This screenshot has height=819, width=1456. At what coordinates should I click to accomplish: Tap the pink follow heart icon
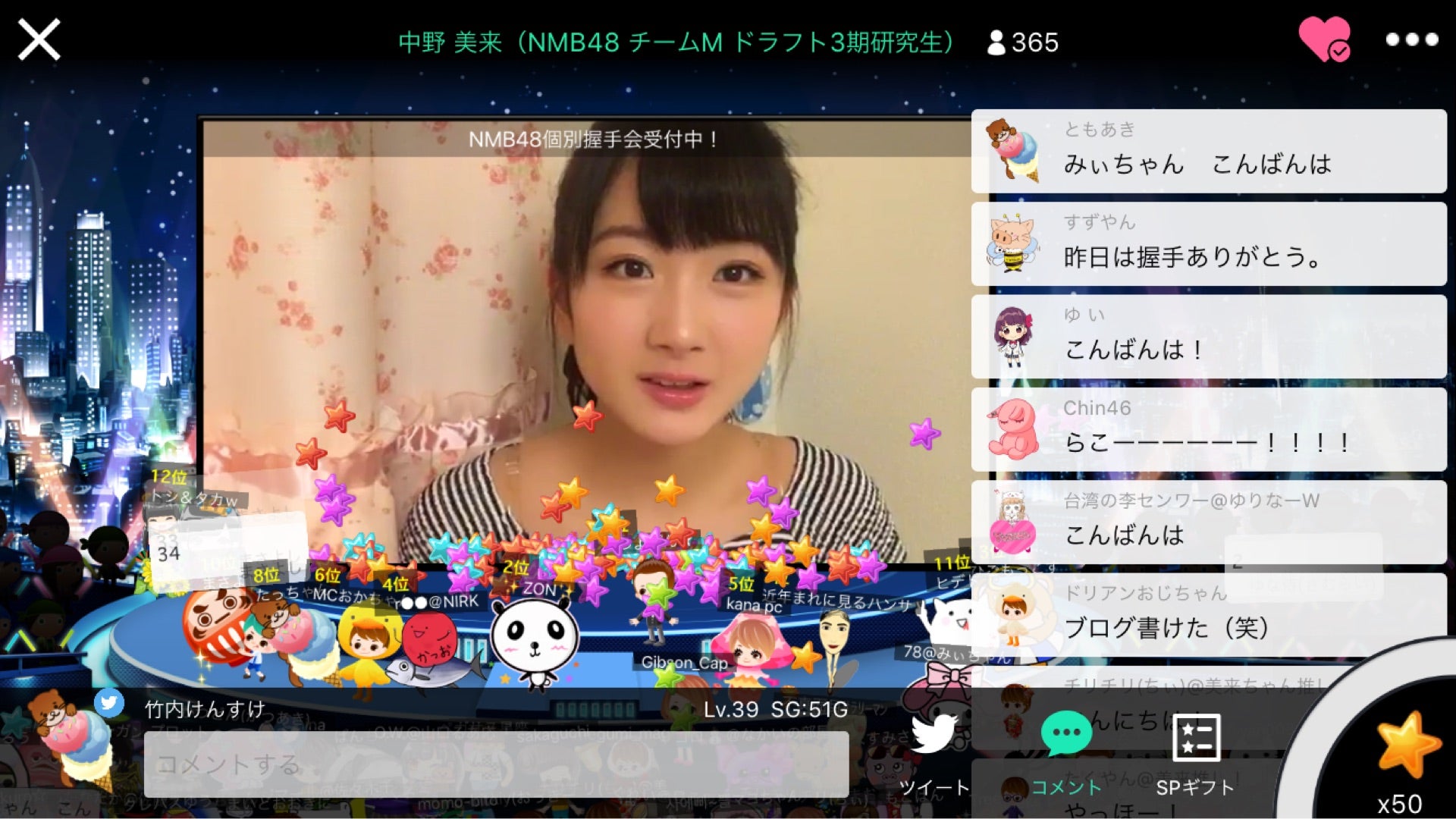(x=1323, y=39)
